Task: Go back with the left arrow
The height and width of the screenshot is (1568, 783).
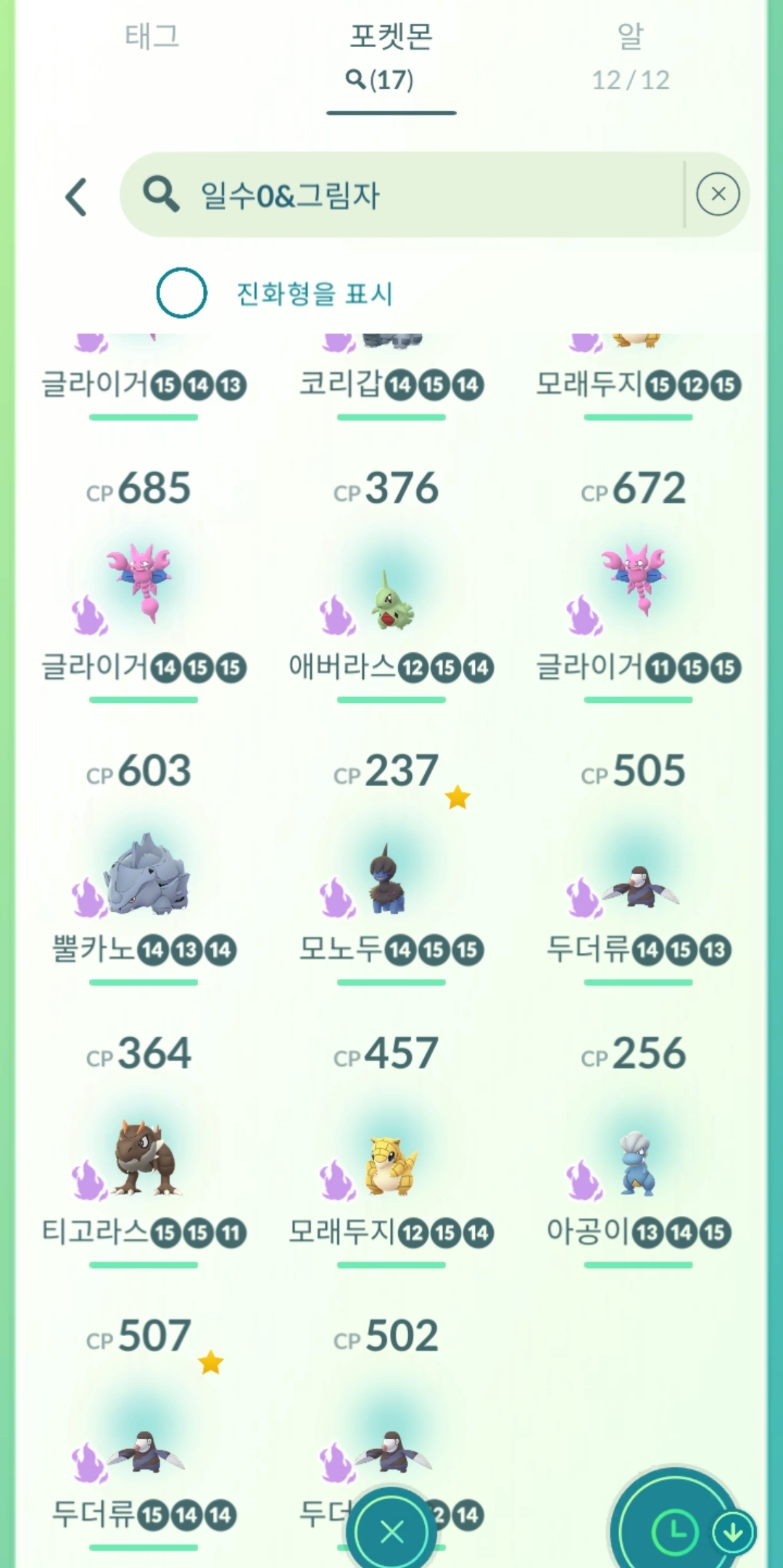Action: pos(77,196)
